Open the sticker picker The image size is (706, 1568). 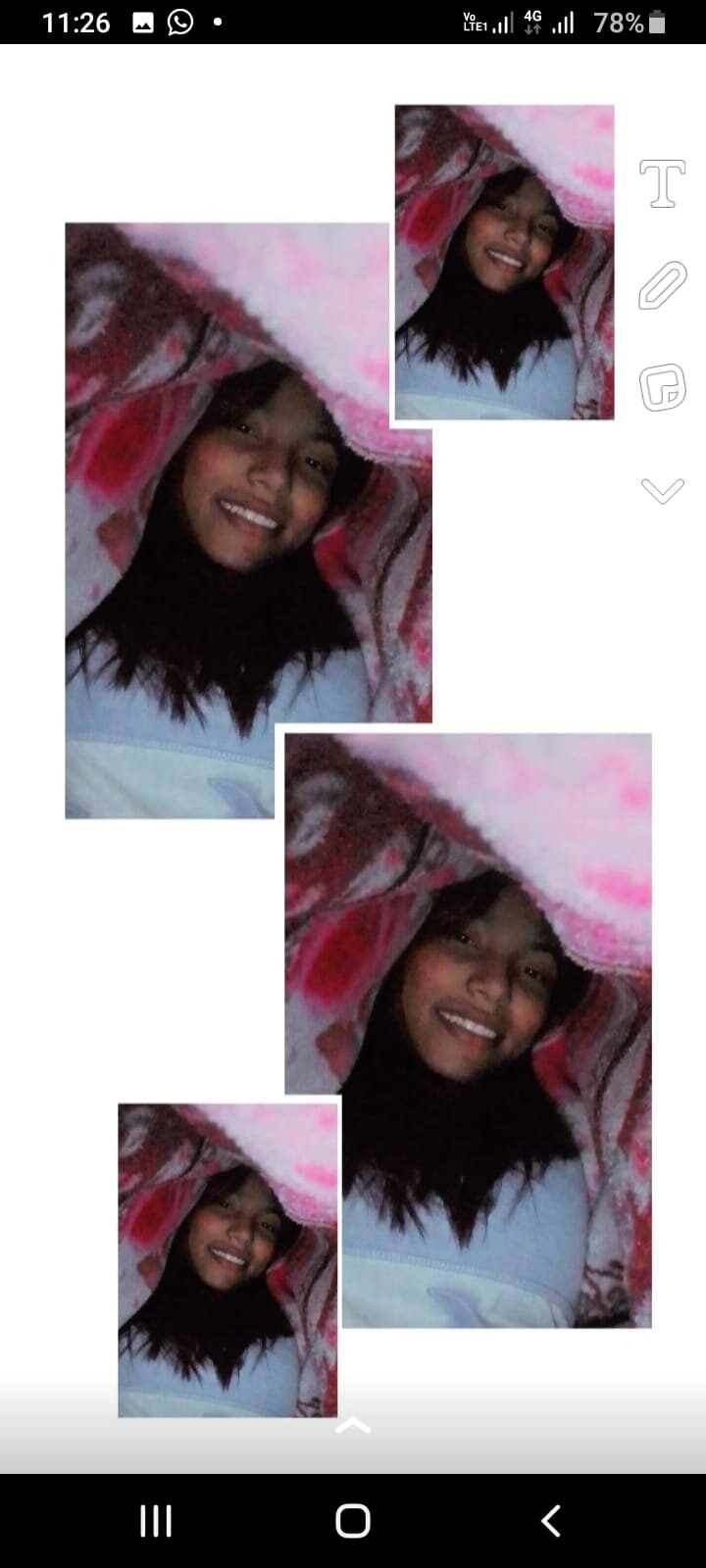(x=663, y=387)
